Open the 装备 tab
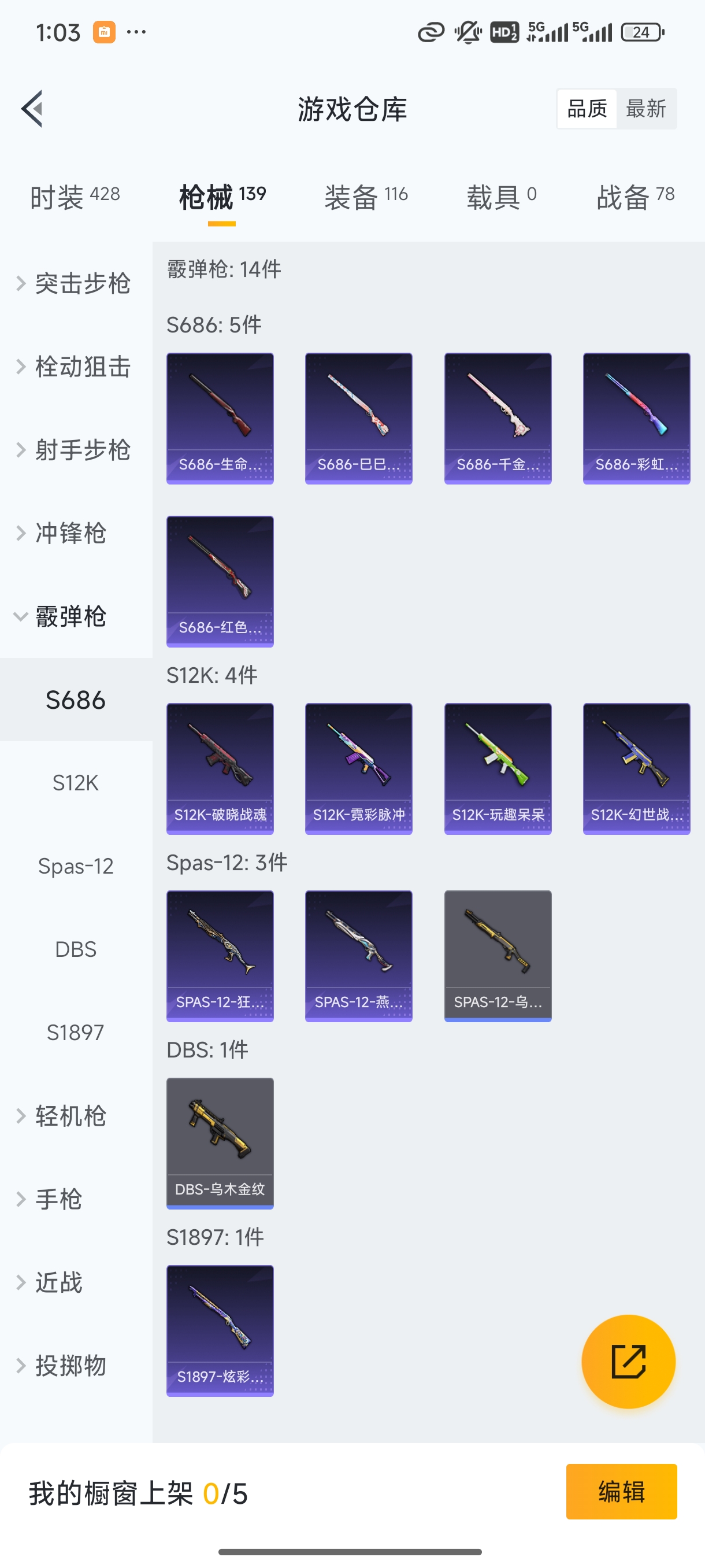The width and height of the screenshot is (705, 1568). point(366,197)
